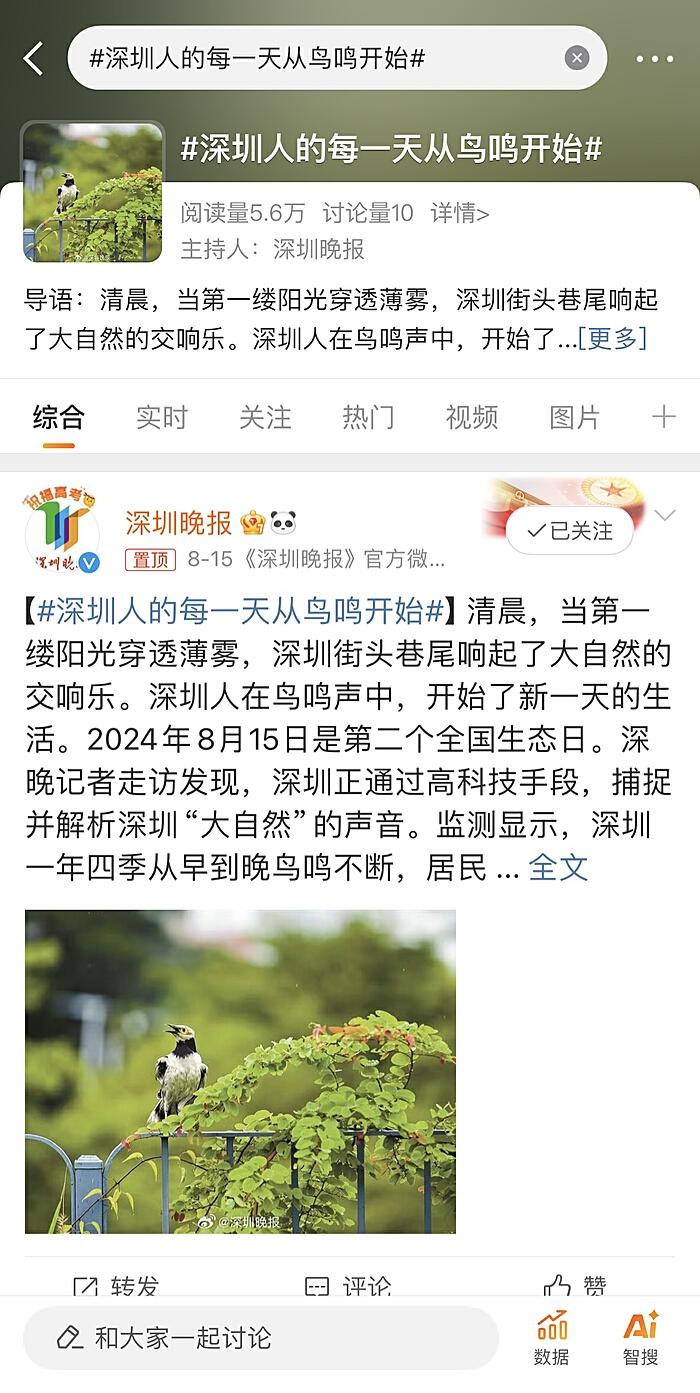This screenshot has width=700, height=1393.
Task: Tap the 已关注 following button
Action: tap(570, 531)
